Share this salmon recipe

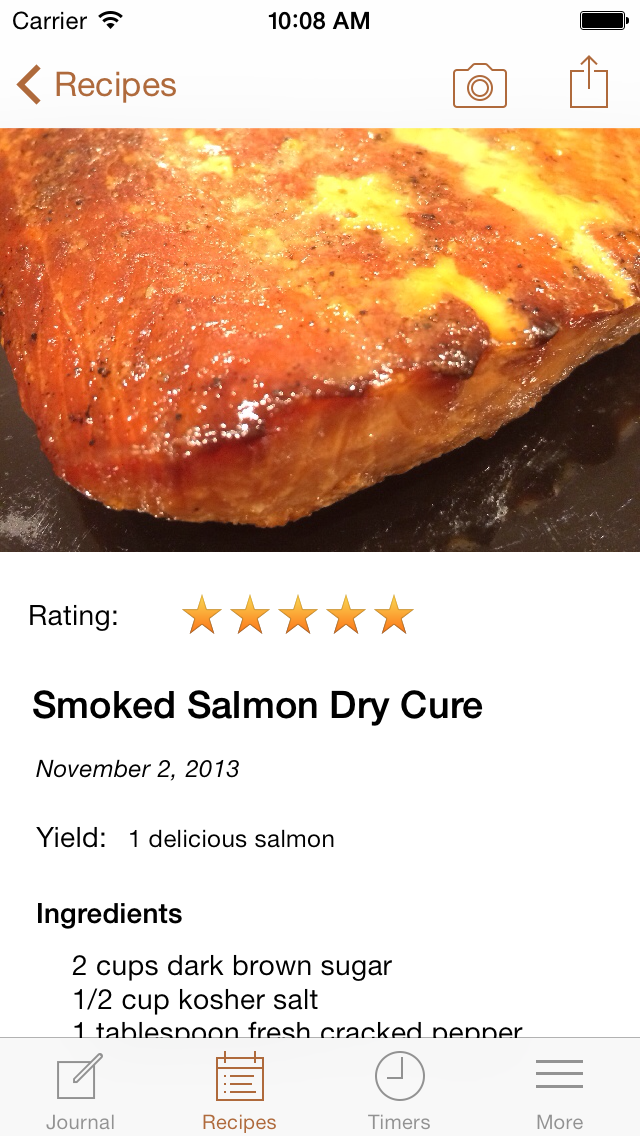point(589,83)
